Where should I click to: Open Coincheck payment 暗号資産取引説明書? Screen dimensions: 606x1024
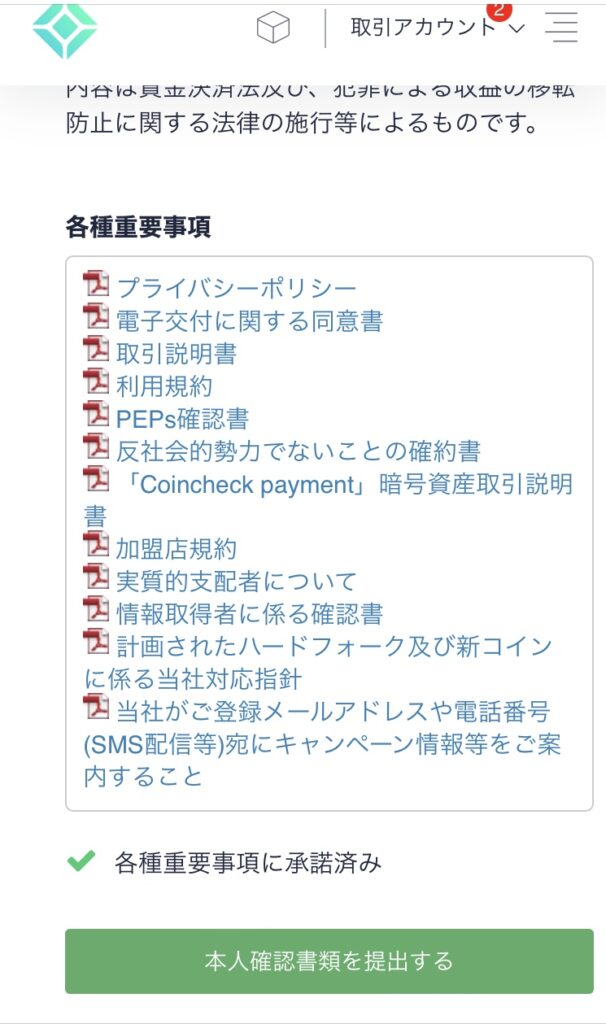point(345,484)
